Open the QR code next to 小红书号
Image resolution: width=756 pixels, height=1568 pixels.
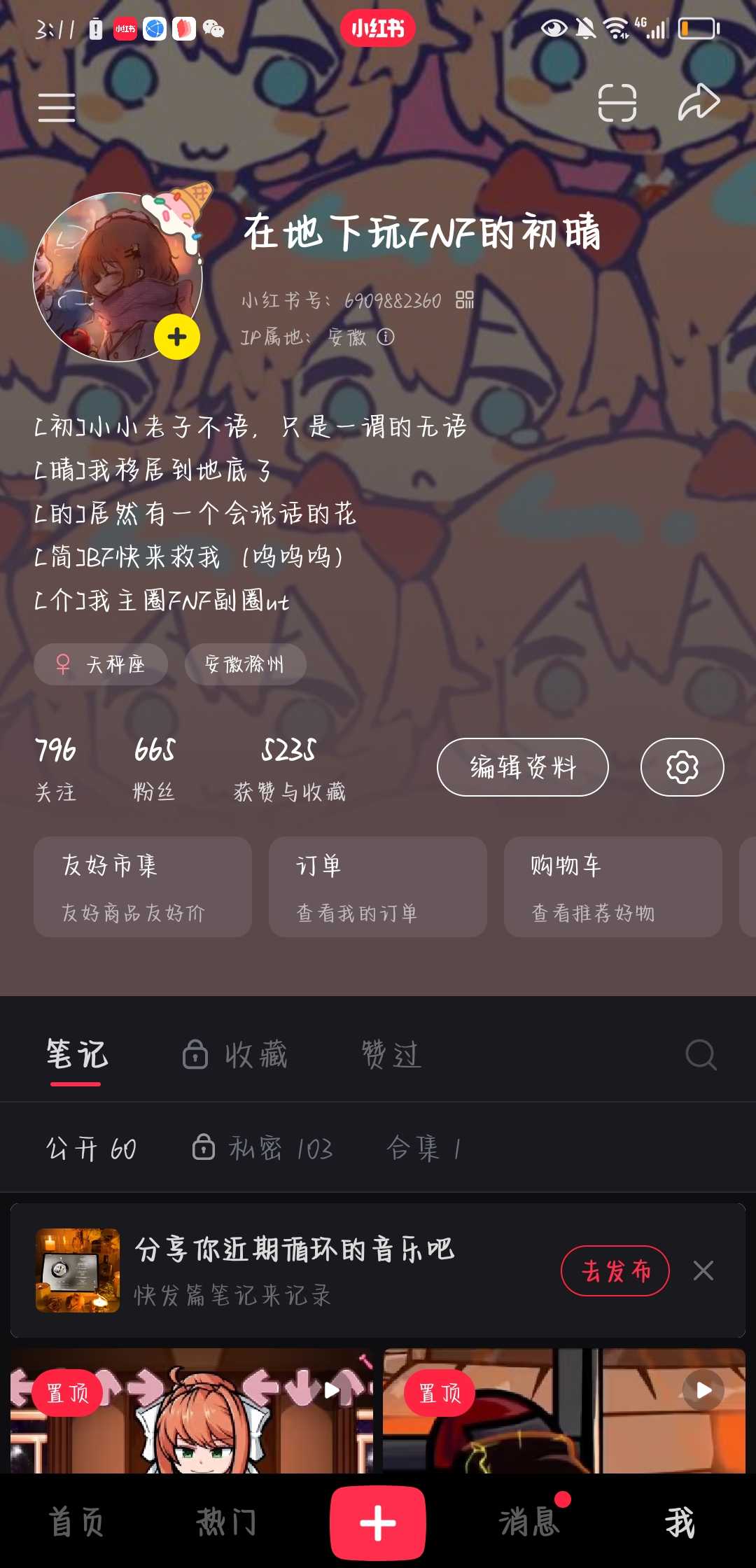click(465, 300)
